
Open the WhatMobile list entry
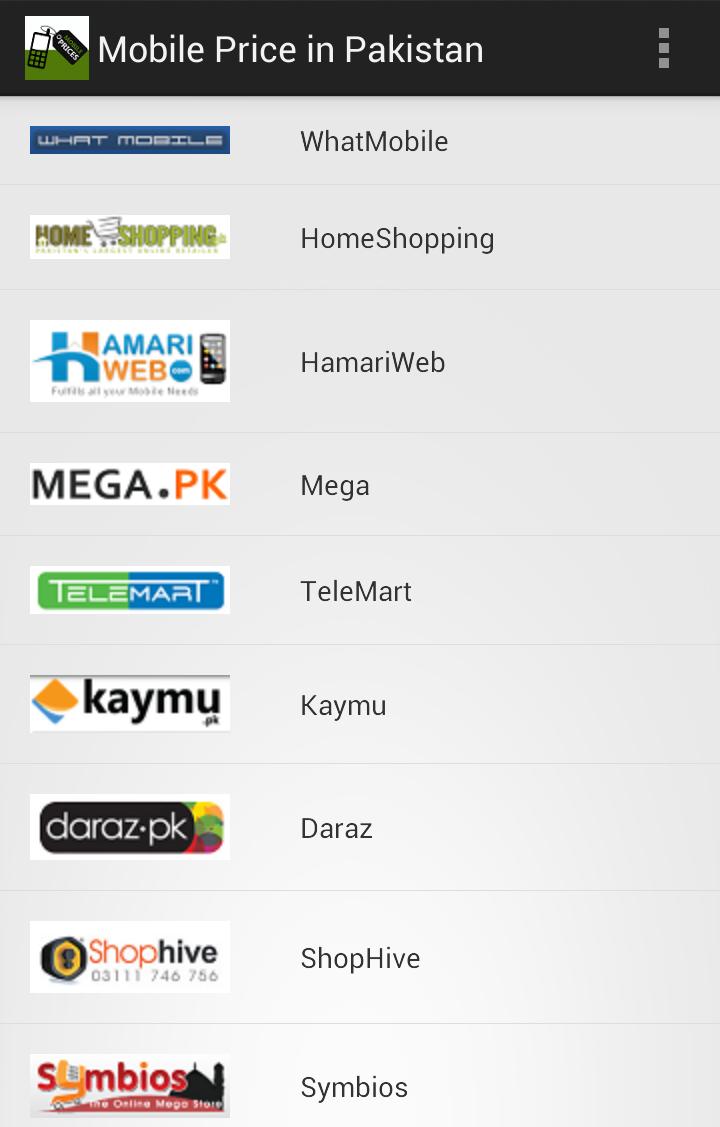400,142
